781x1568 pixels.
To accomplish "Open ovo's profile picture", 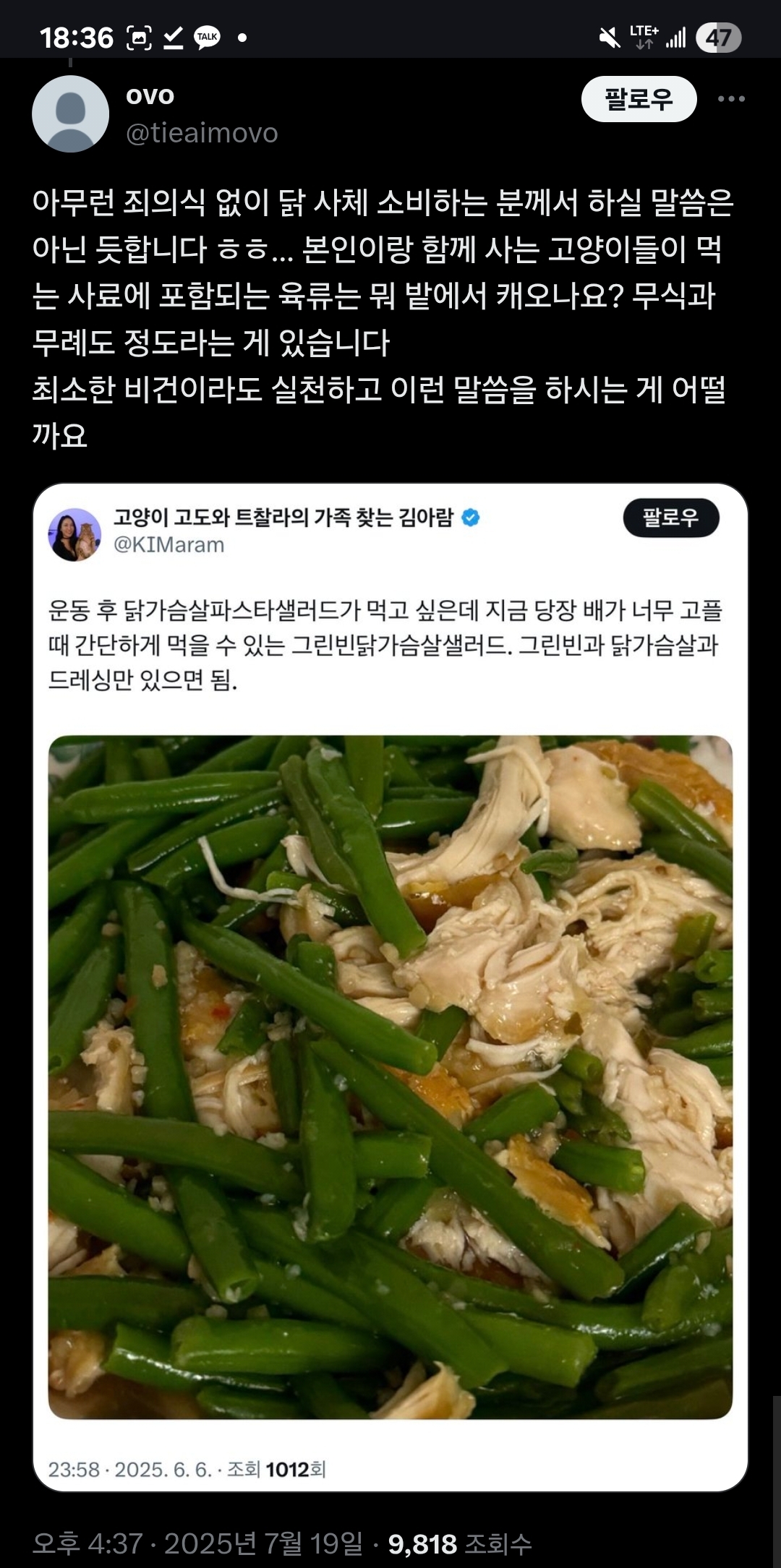I will (70, 114).
